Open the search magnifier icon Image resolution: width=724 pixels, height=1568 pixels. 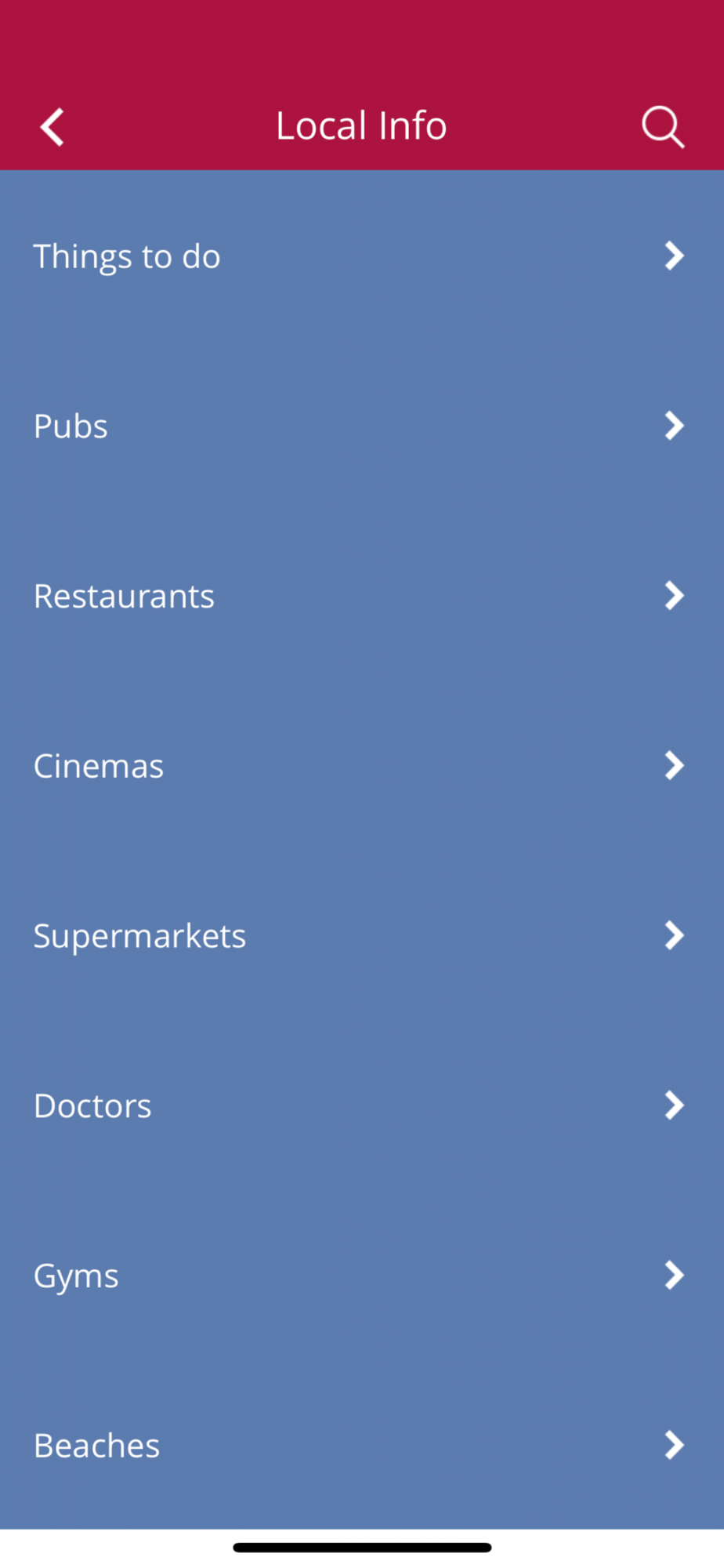[663, 127]
